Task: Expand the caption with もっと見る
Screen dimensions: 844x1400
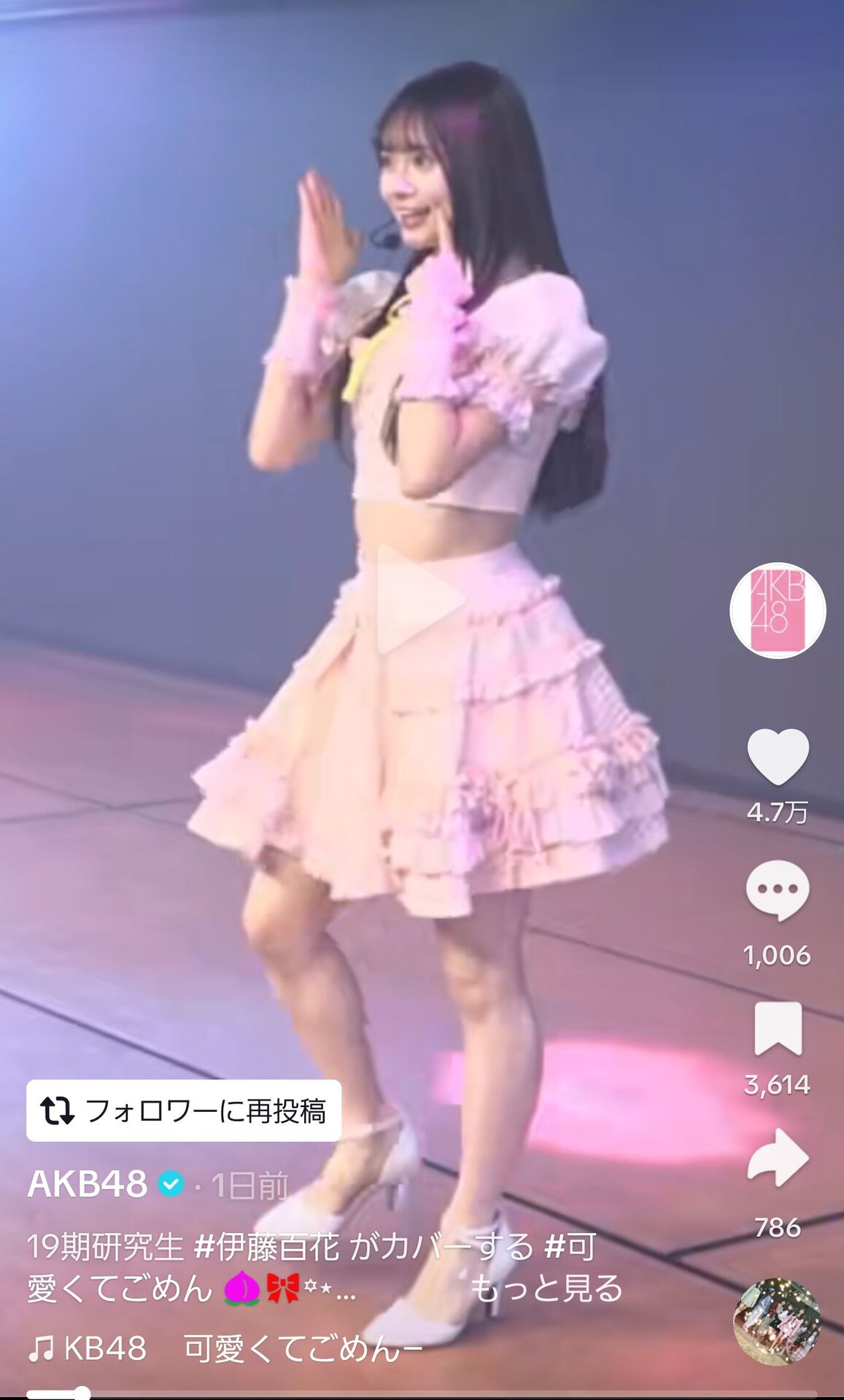Action: [546, 1288]
